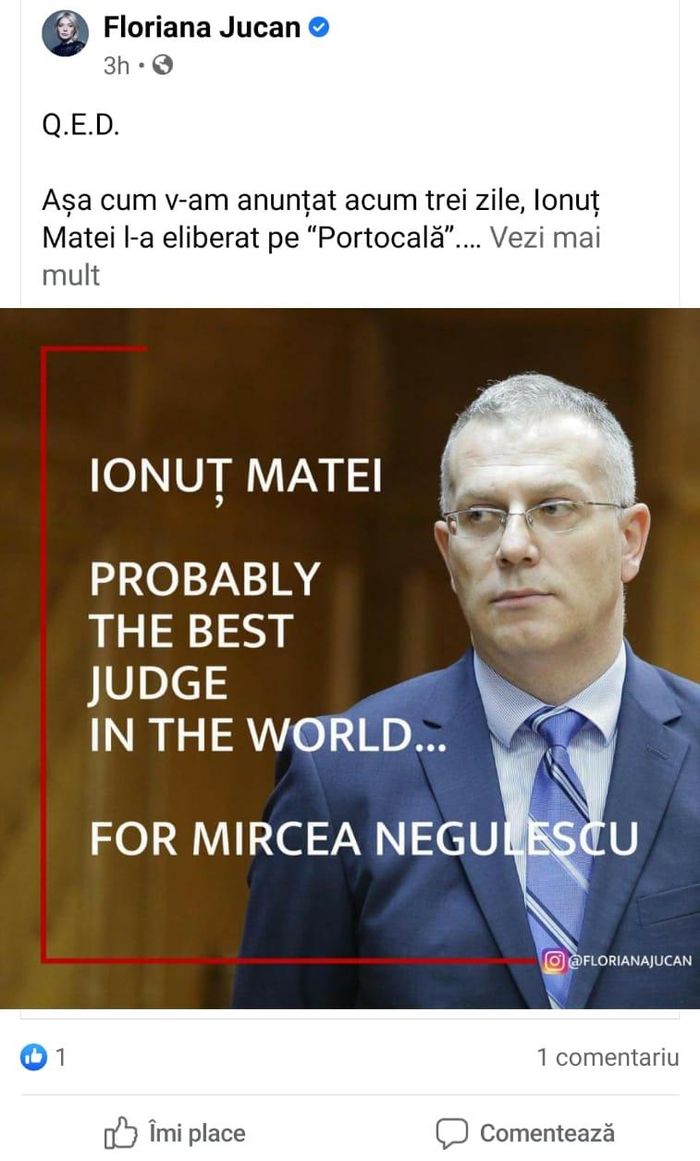Open the 1 comentariu link
This screenshot has width=700, height=1161.
coord(607,1057)
